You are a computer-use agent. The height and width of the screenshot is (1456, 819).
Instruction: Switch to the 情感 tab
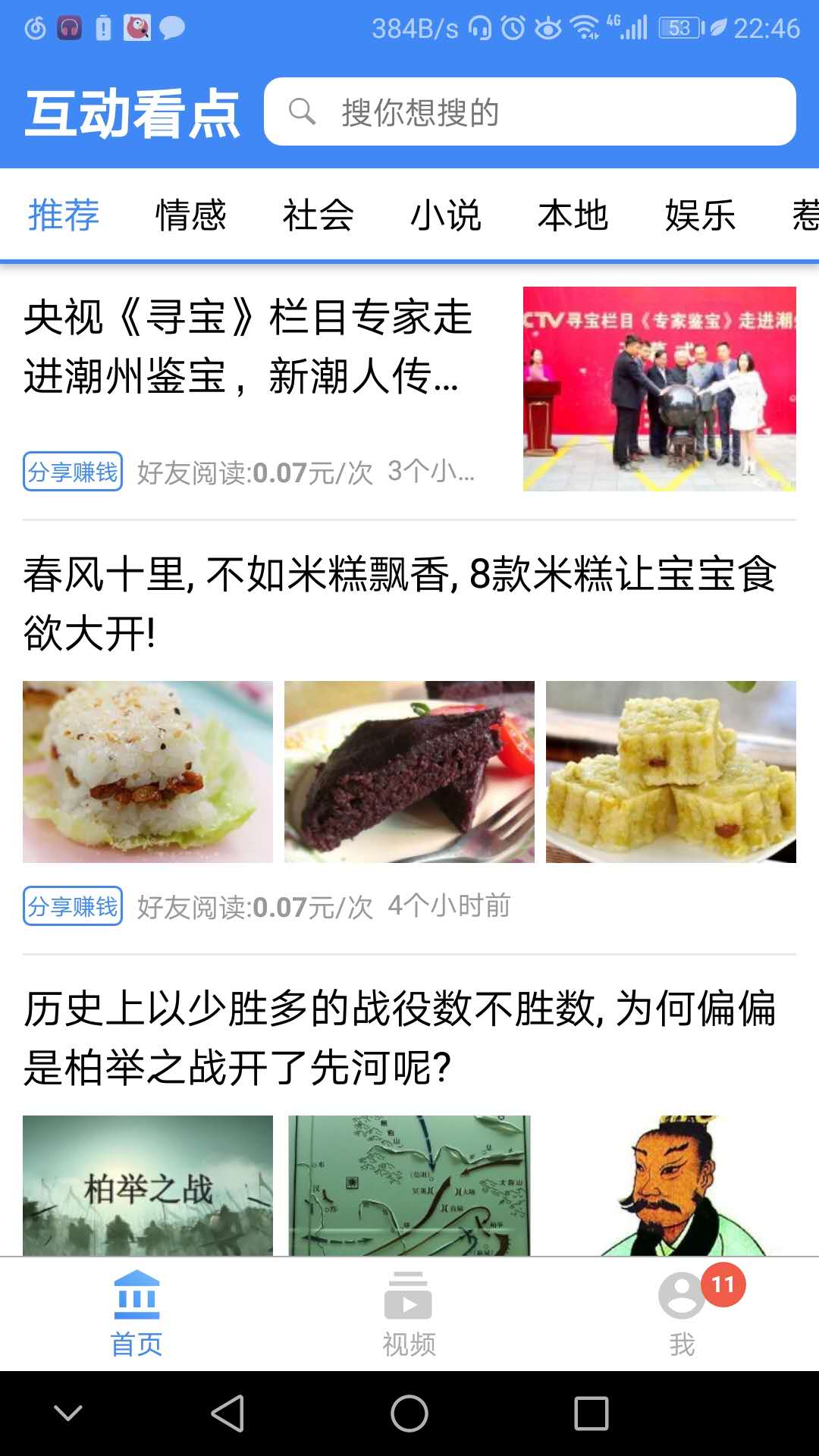(x=190, y=216)
